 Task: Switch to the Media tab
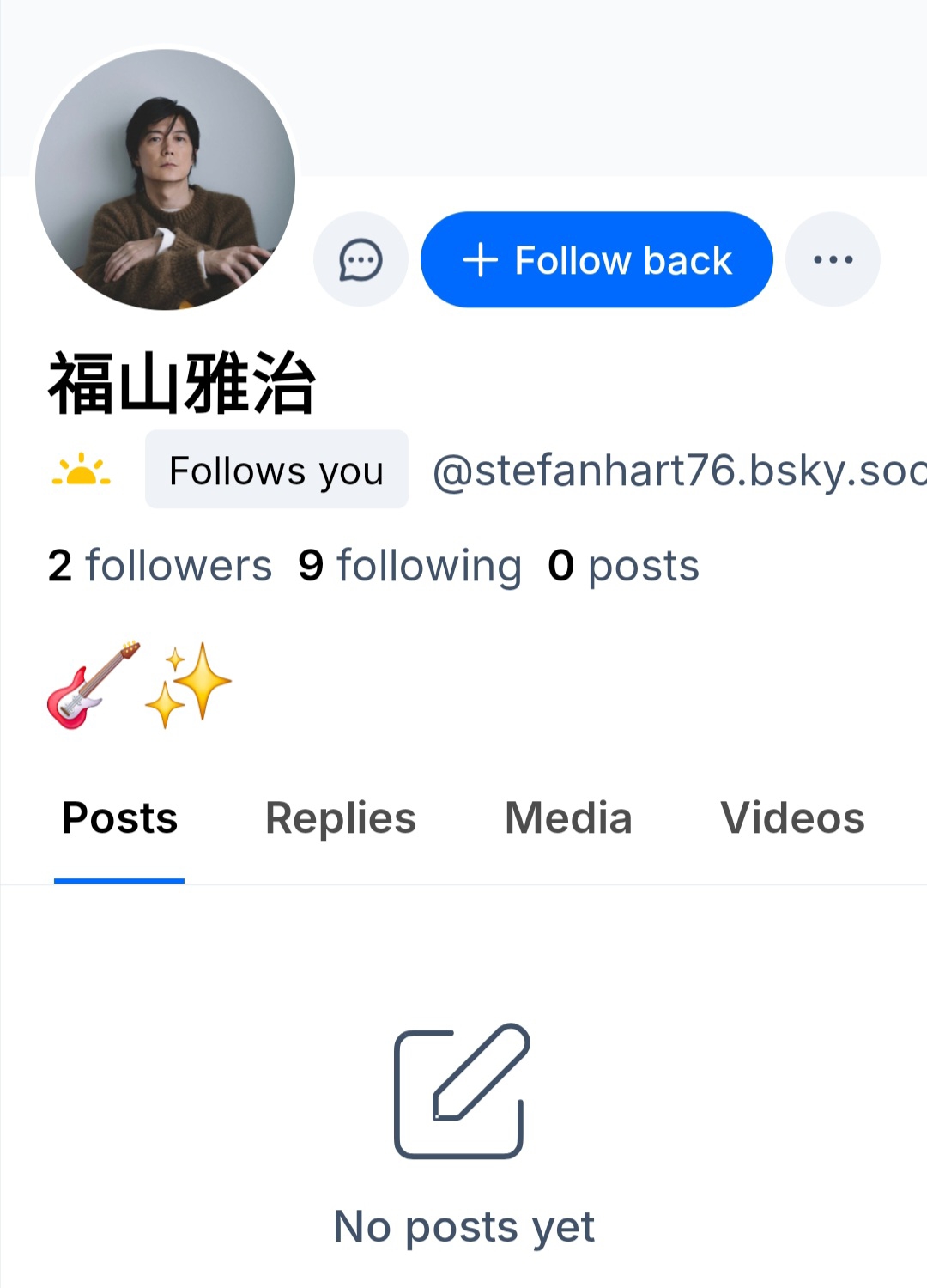tap(568, 818)
